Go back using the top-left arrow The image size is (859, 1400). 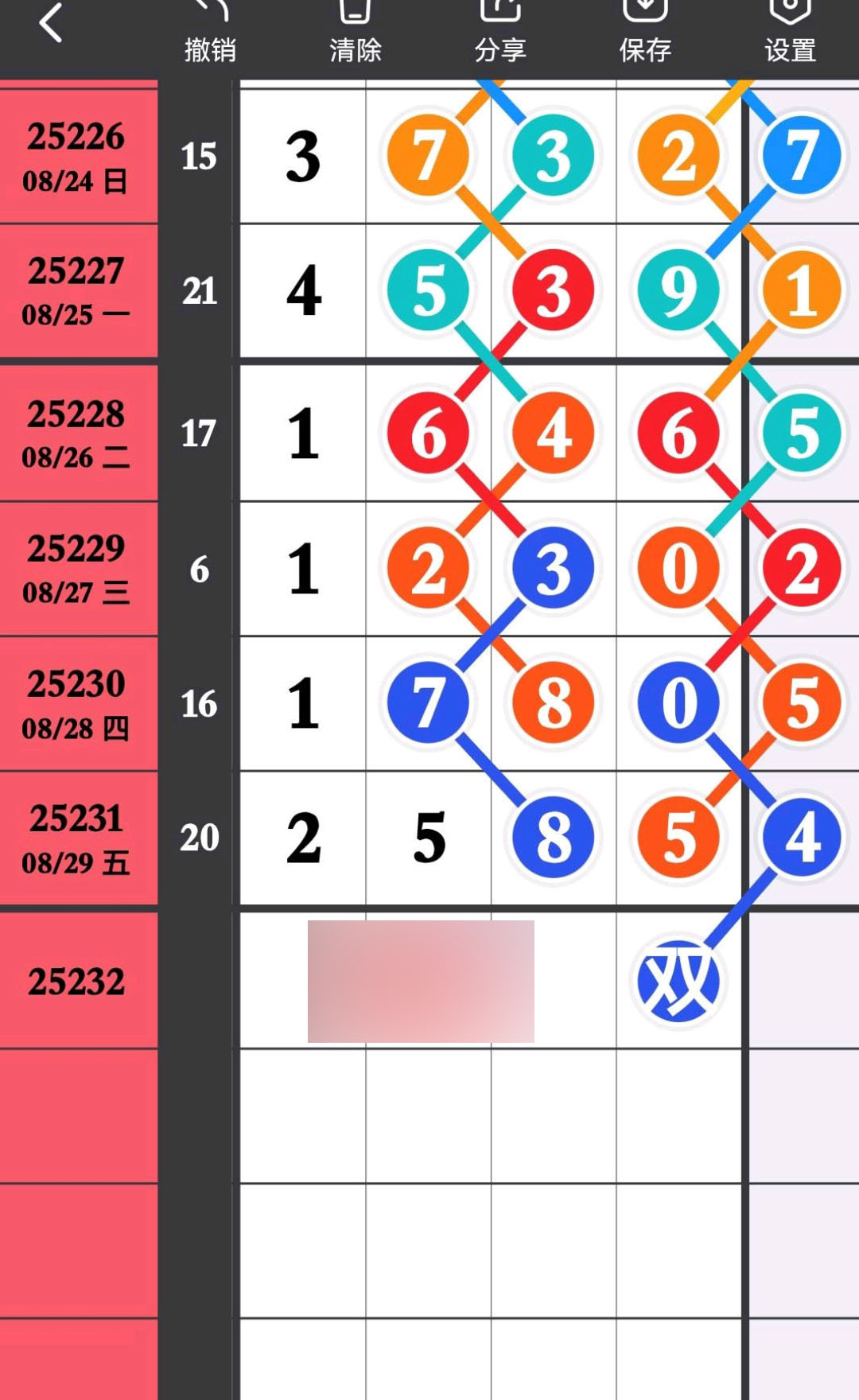[51, 22]
